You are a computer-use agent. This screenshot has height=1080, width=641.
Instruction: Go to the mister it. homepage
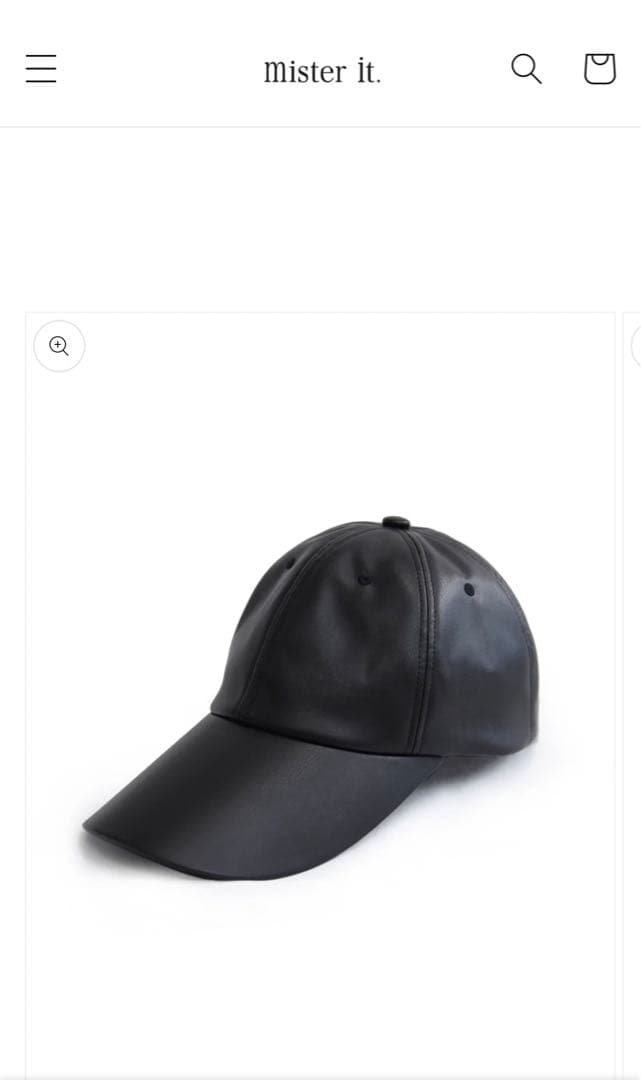pyautogui.click(x=322, y=71)
